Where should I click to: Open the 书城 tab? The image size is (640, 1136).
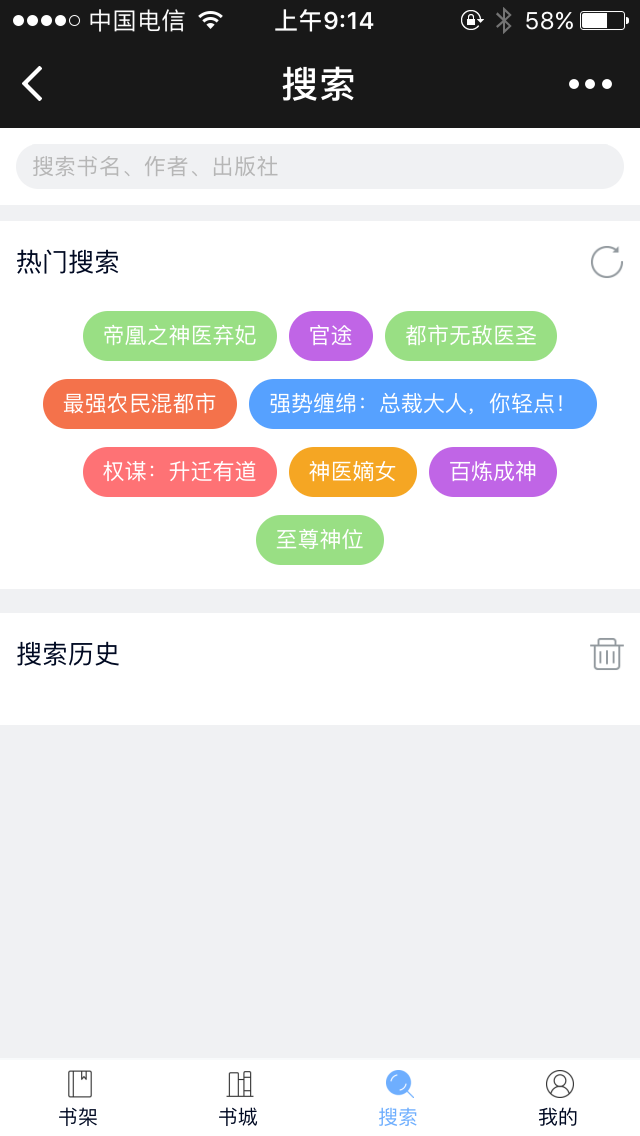tap(239, 1097)
